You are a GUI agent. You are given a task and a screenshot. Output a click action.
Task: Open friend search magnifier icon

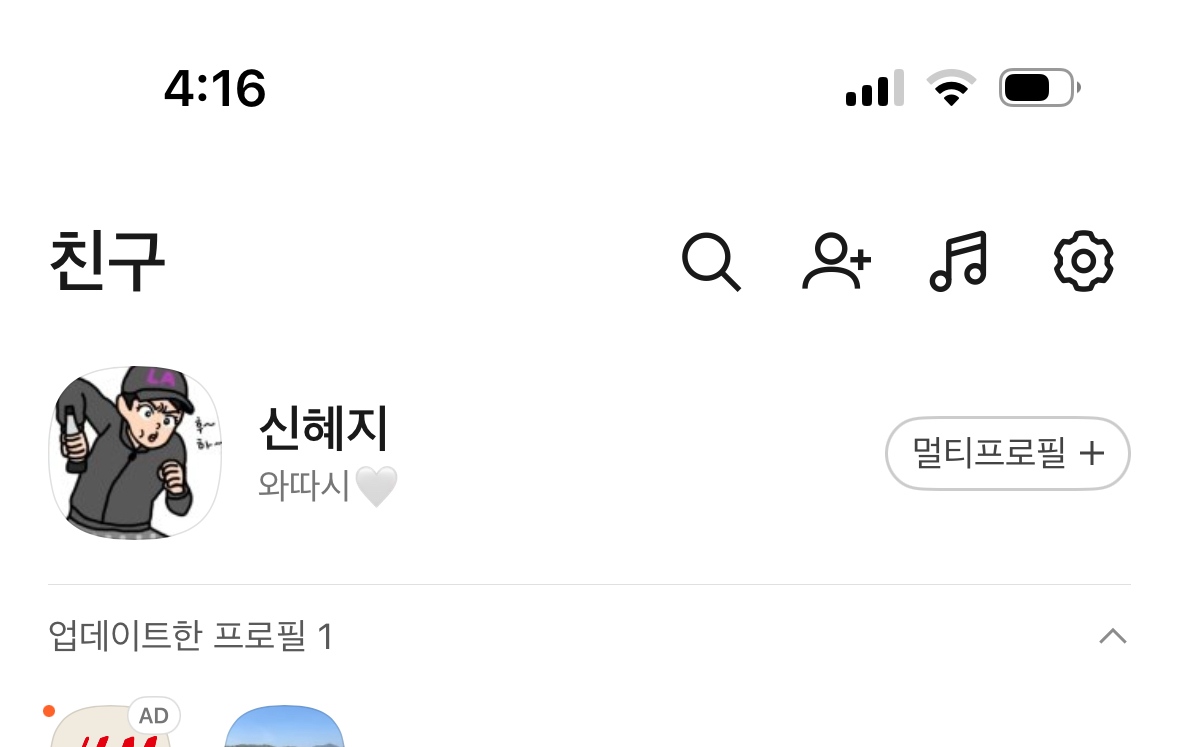[x=710, y=262]
